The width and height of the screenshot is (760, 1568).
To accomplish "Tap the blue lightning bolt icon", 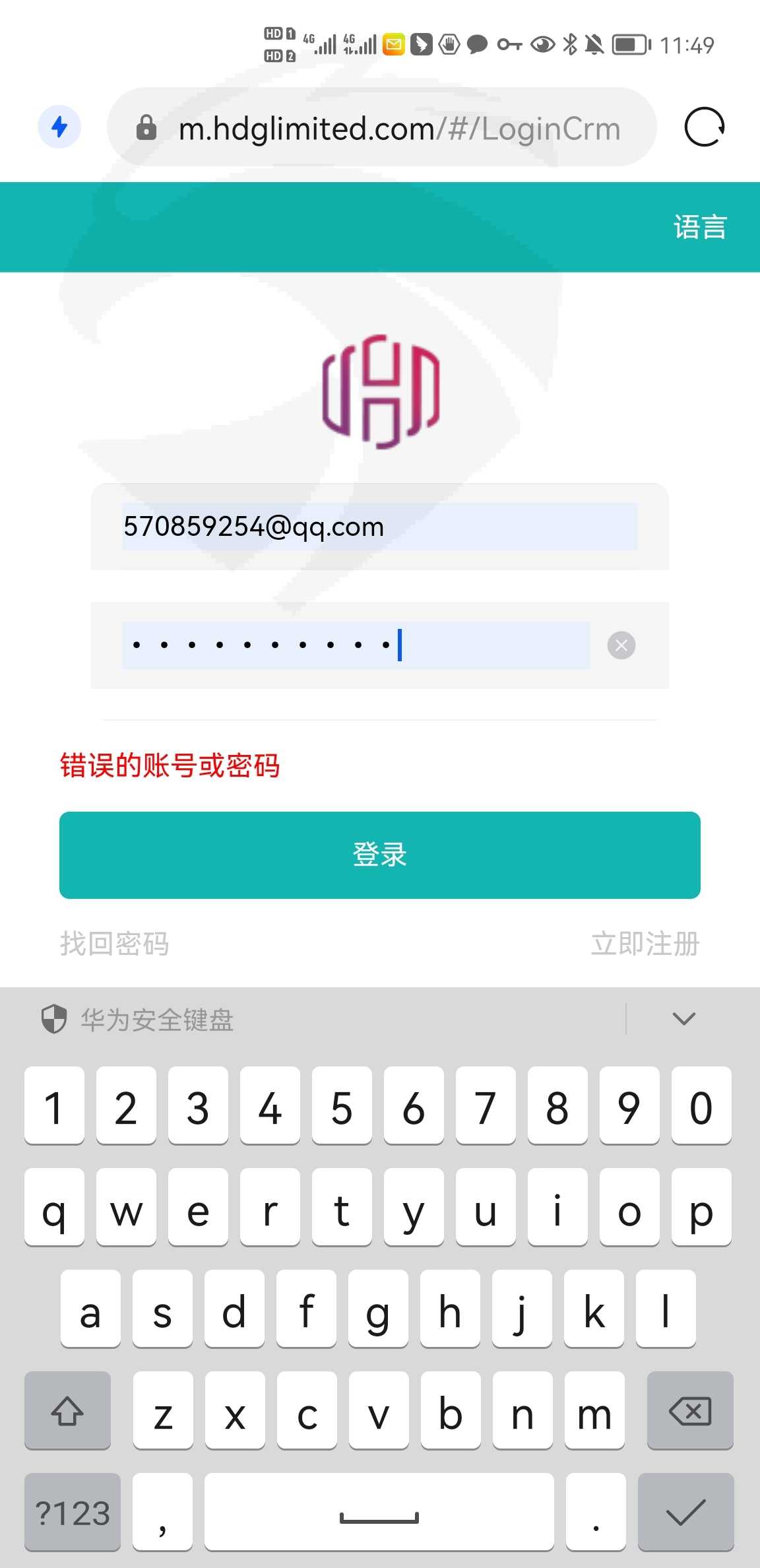I will 59,127.
